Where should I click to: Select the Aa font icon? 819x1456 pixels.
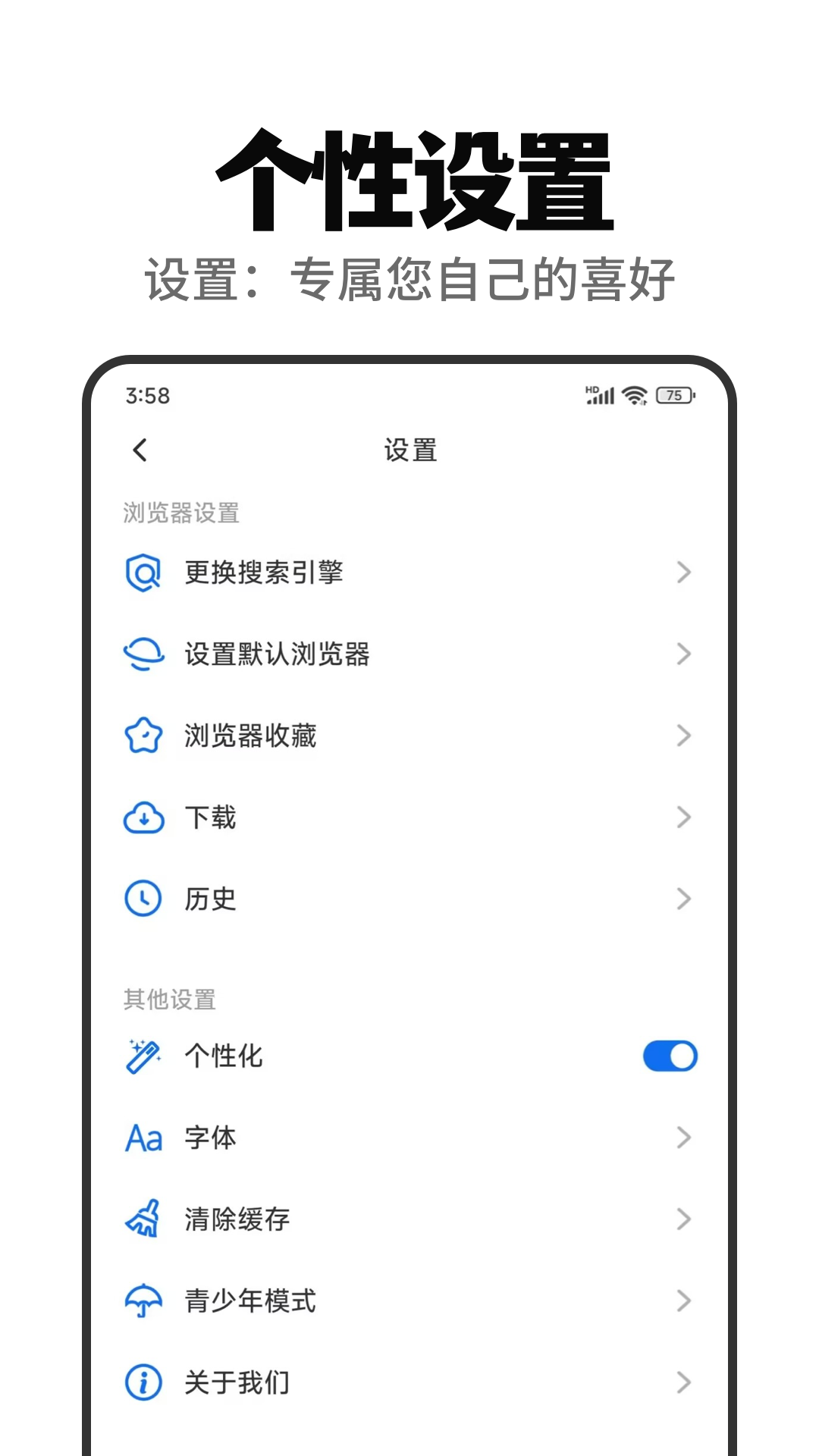click(144, 1137)
